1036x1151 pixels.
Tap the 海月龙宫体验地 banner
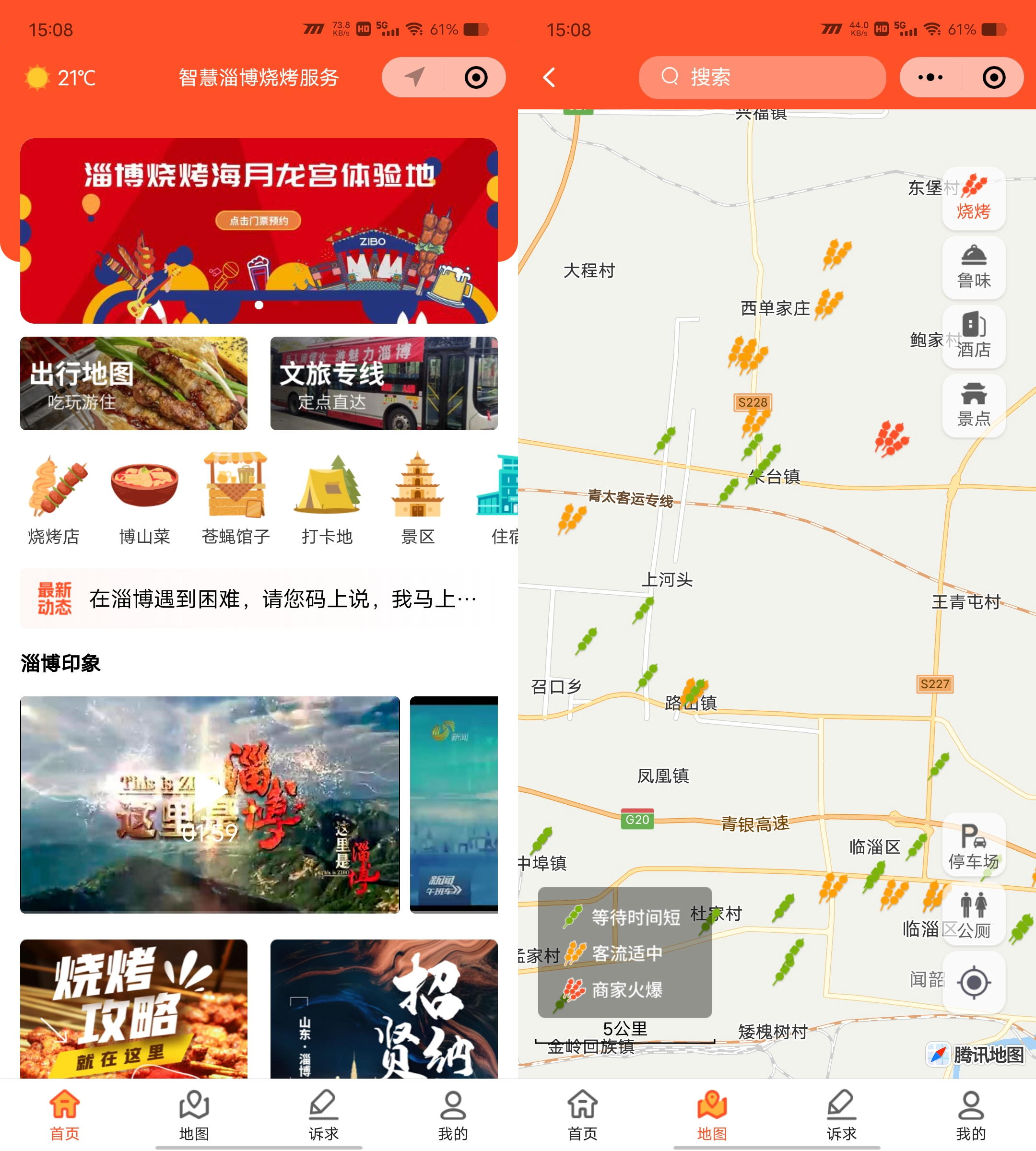click(x=259, y=231)
